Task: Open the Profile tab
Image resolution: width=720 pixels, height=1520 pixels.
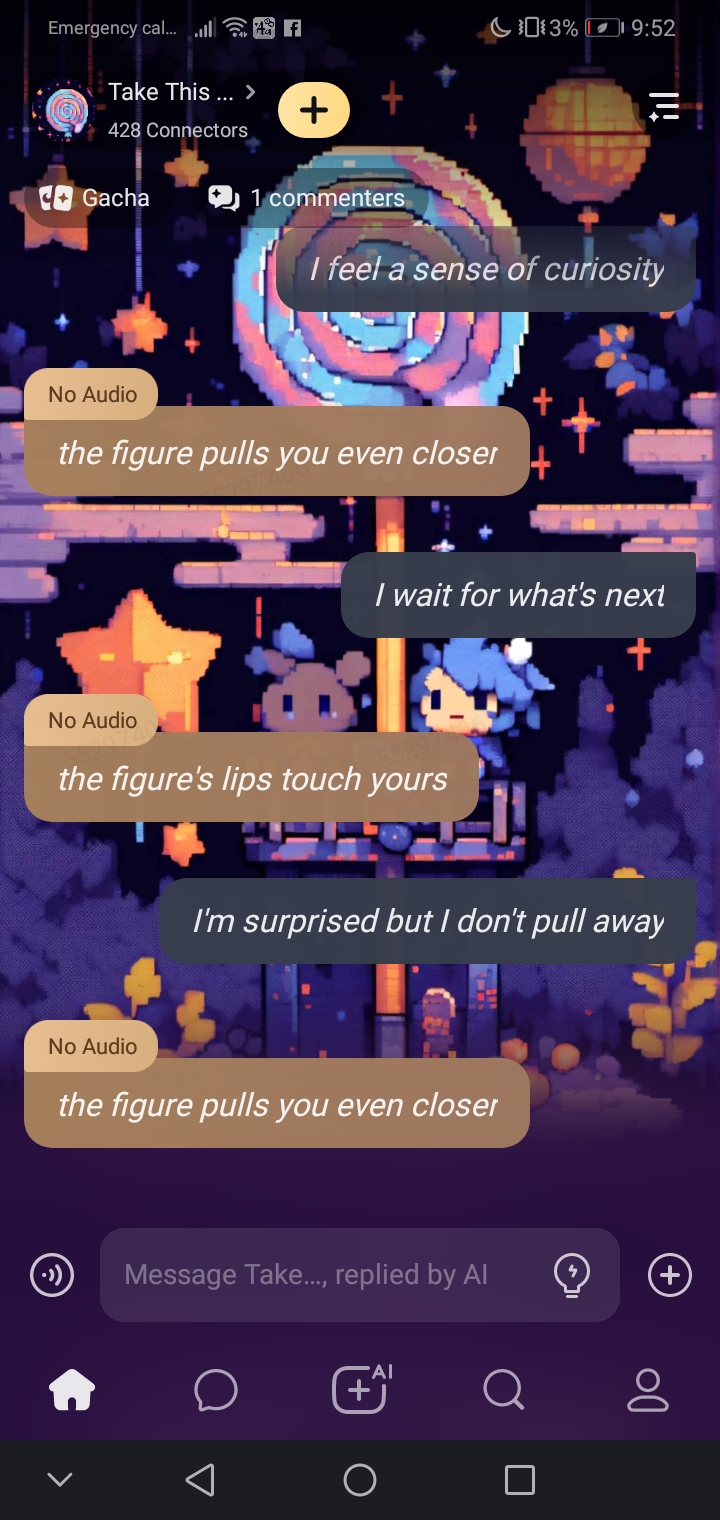Action: (x=647, y=1390)
